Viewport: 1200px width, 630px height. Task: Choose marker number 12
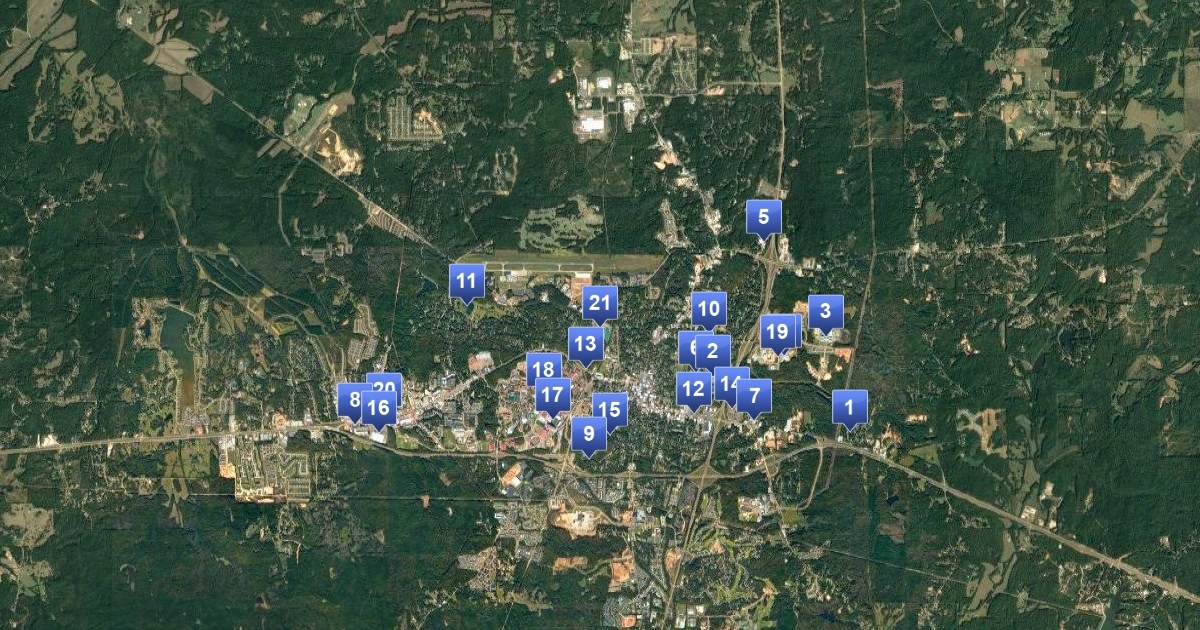pyautogui.click(x=692, y=389)
